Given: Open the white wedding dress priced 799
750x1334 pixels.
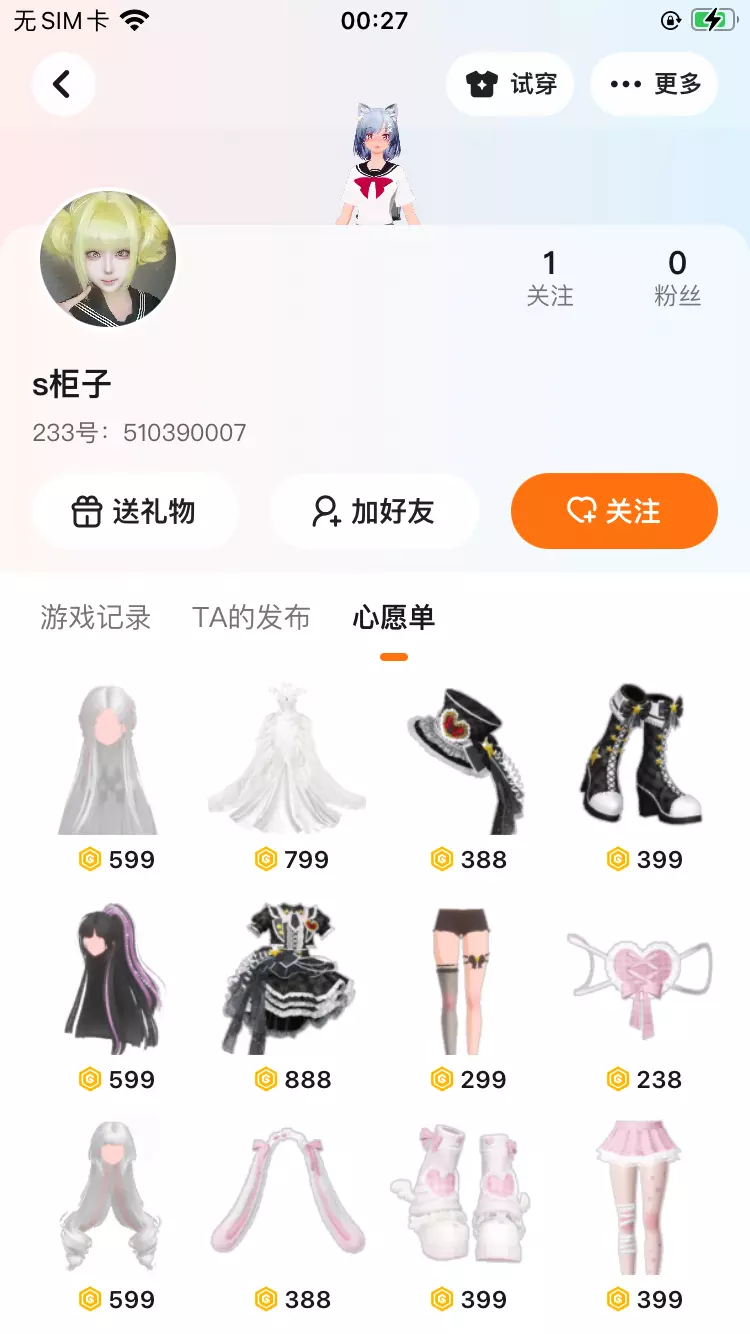Looking at the screenshot, I should click(287, 777).
